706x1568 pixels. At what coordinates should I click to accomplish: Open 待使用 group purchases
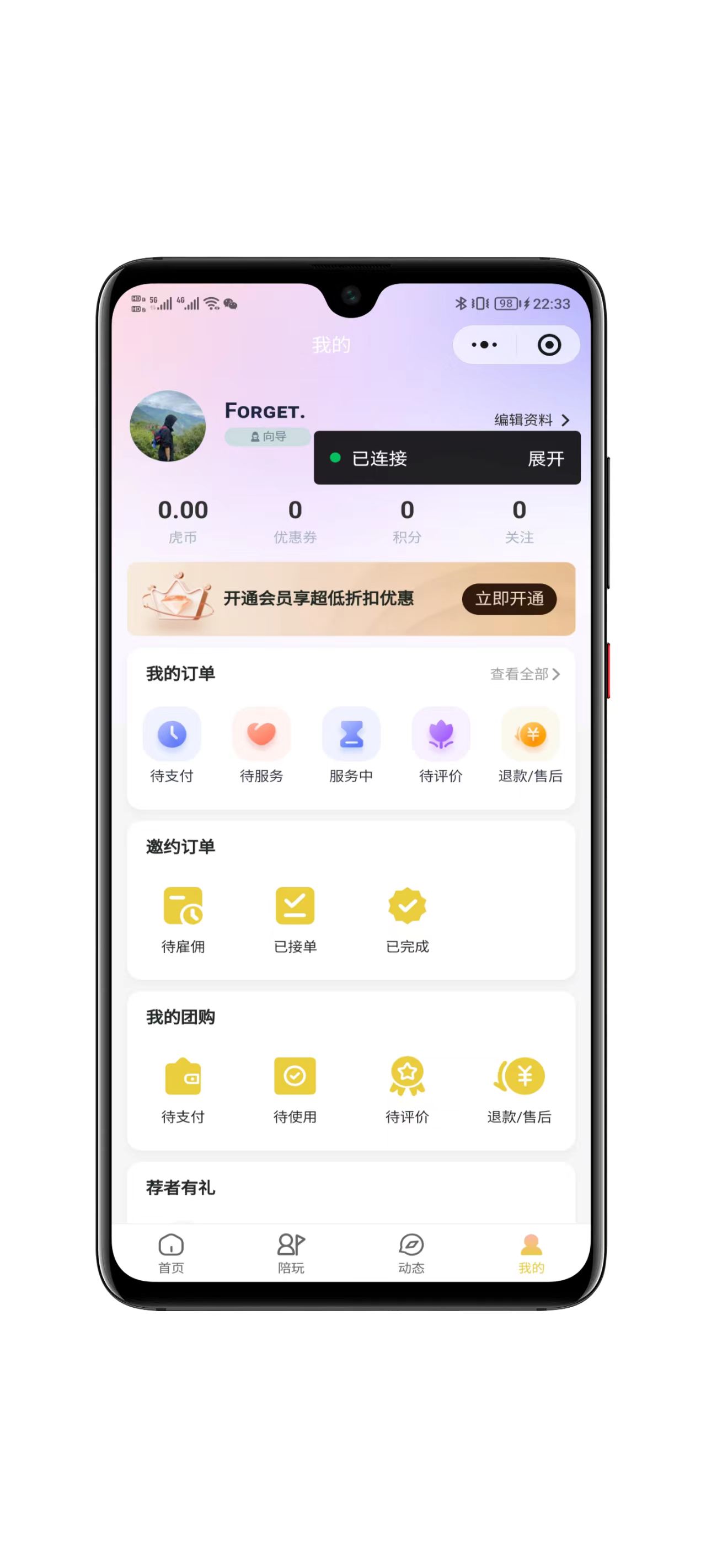click(295, 1089)
